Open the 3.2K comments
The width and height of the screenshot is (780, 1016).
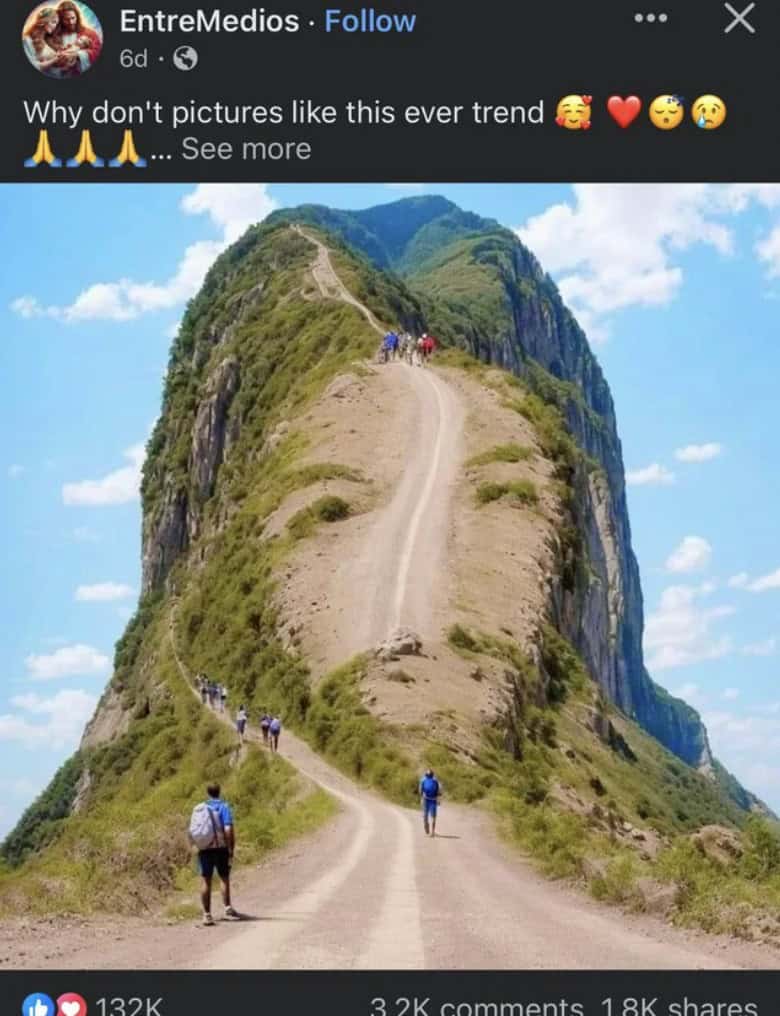477,1005
